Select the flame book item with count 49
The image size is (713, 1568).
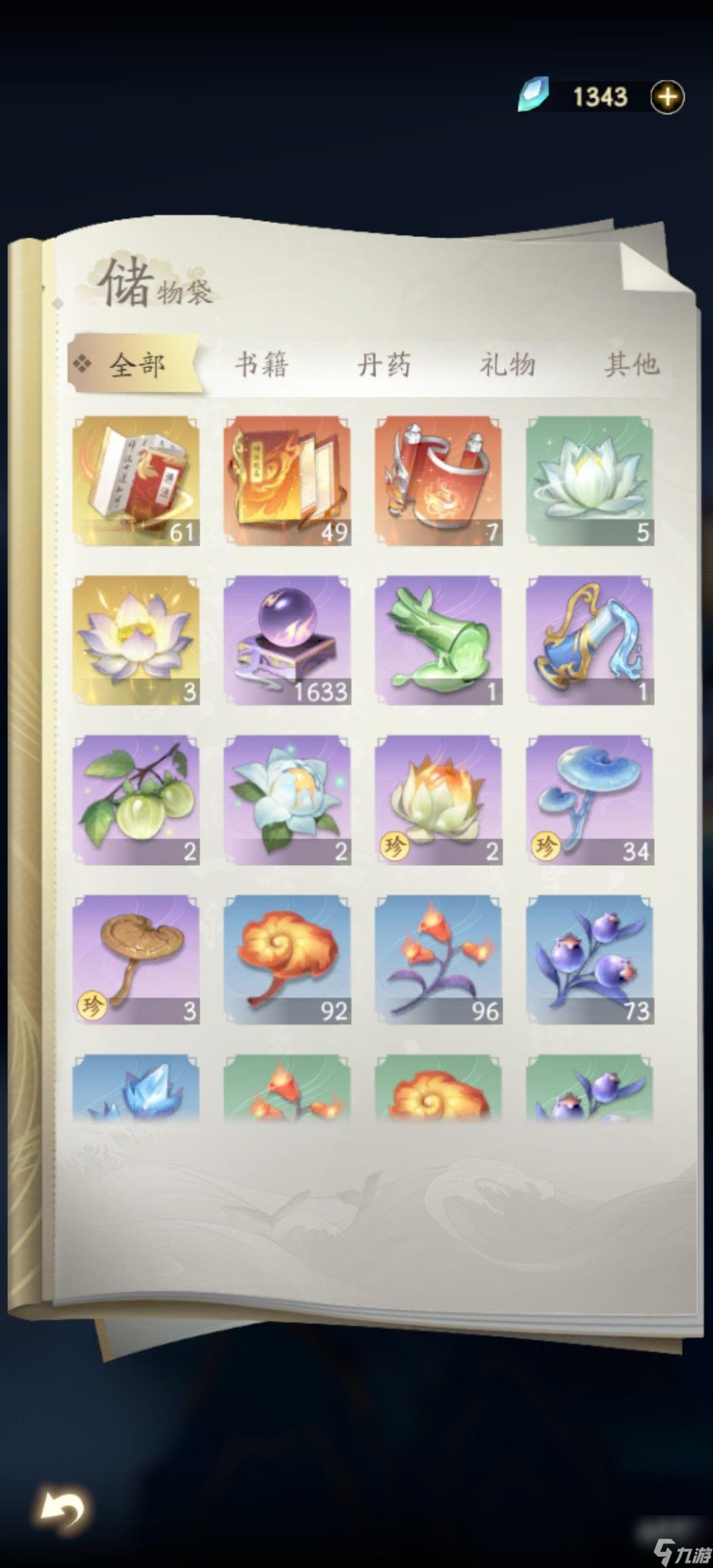287,480
